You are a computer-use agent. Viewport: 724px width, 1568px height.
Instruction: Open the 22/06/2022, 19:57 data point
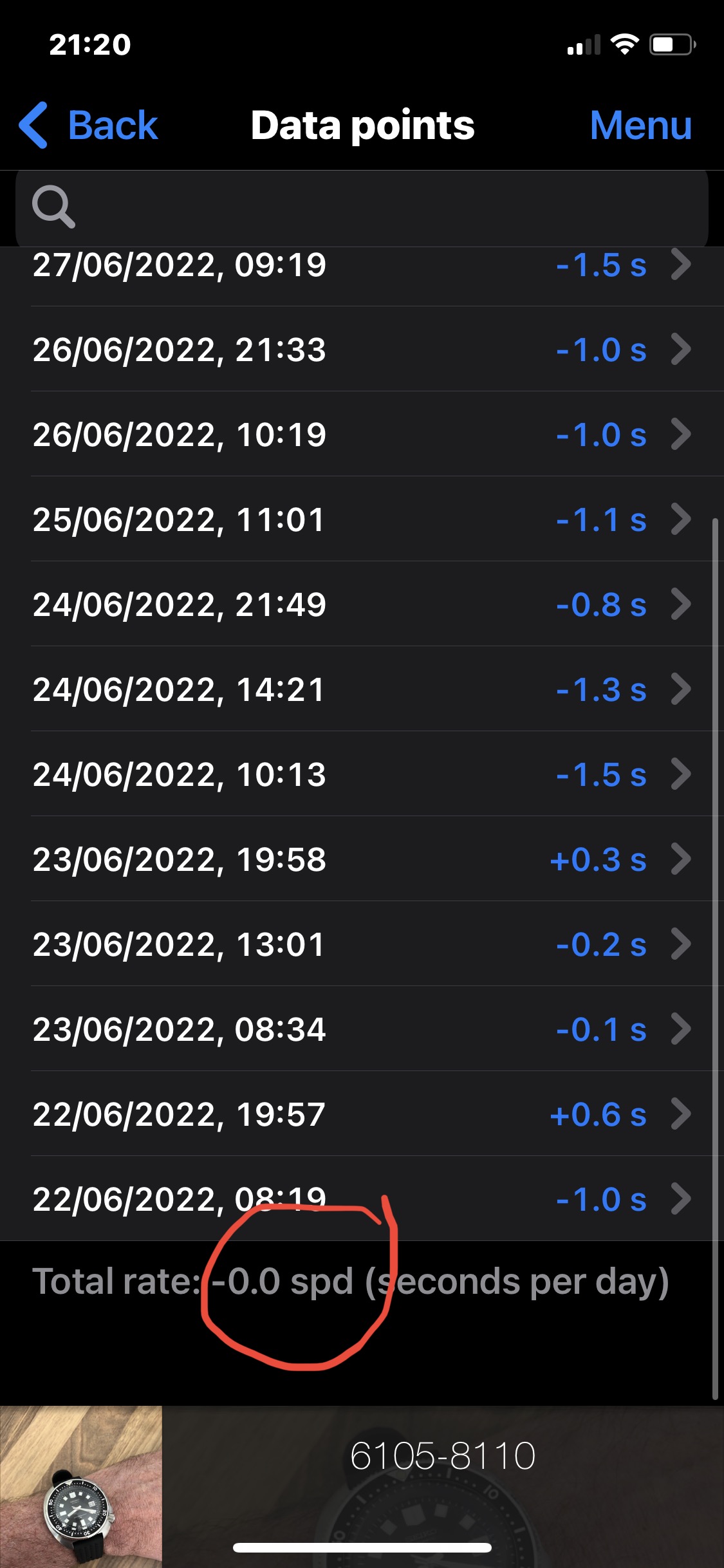(362, 1114)
